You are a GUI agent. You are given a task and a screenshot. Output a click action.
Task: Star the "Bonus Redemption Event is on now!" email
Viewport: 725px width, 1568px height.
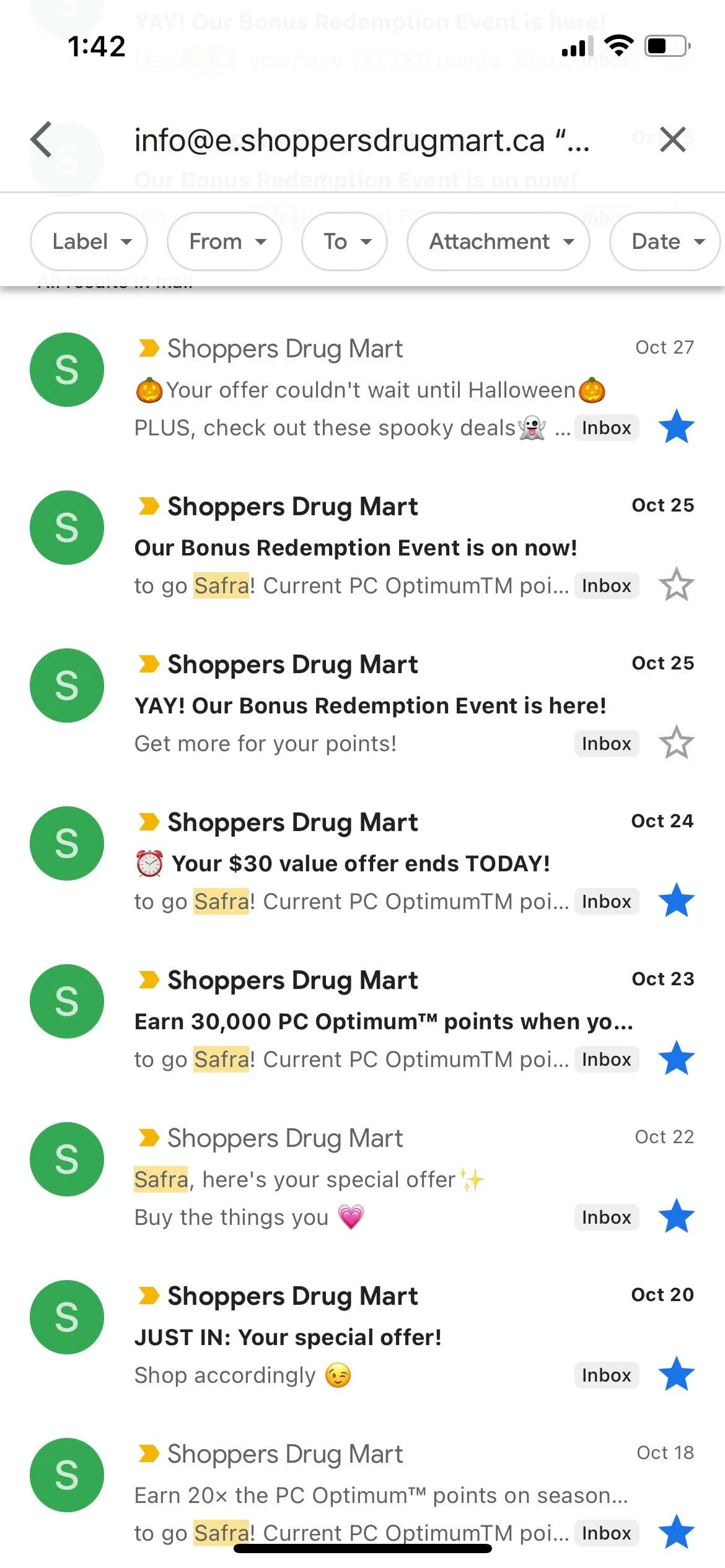tap(676, 585)
